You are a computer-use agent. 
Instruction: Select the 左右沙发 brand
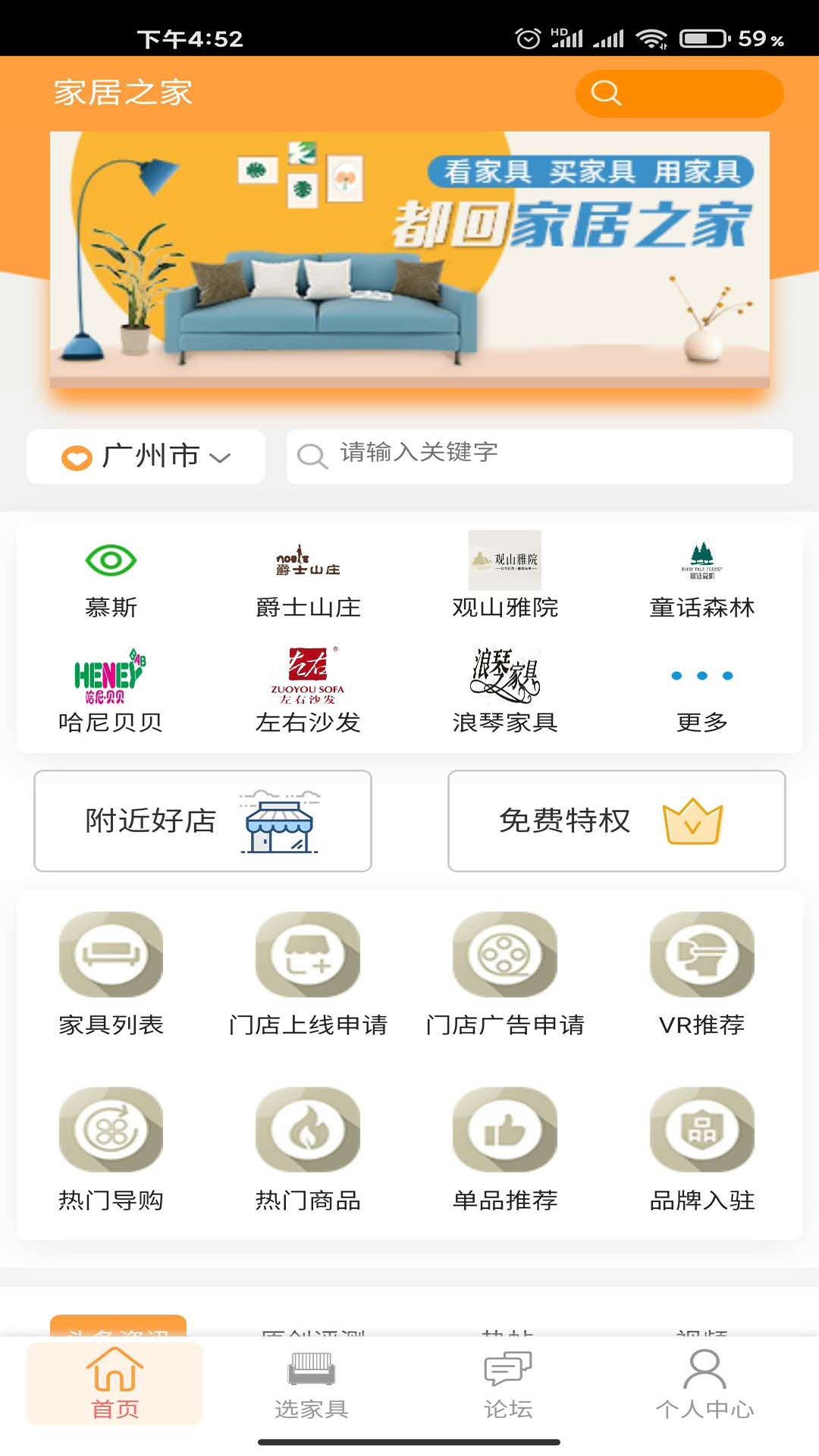(308, 692)
